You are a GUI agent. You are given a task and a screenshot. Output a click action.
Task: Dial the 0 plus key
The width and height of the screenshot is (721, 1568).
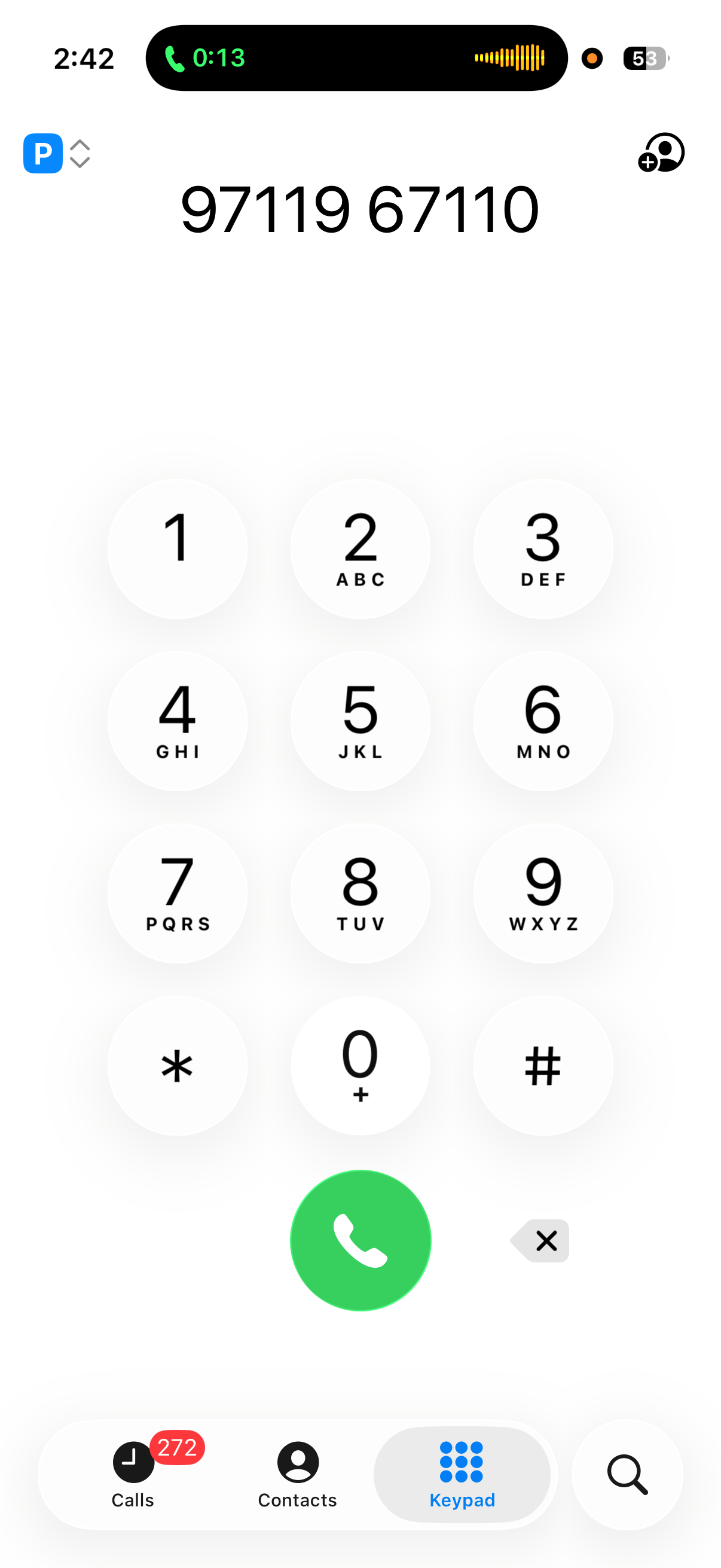[360, 1066]
